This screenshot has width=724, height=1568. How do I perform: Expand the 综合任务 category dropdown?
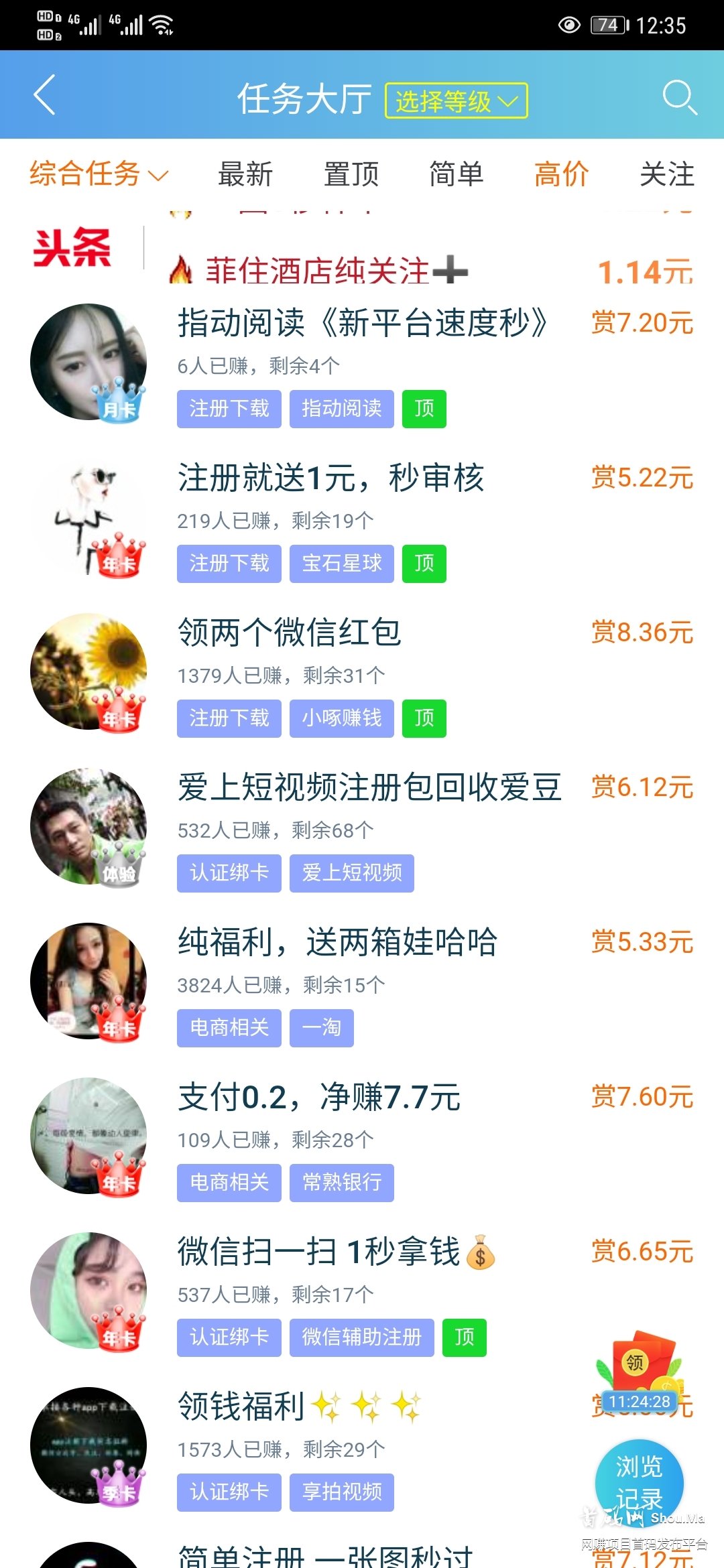click(x=98, y=174)
